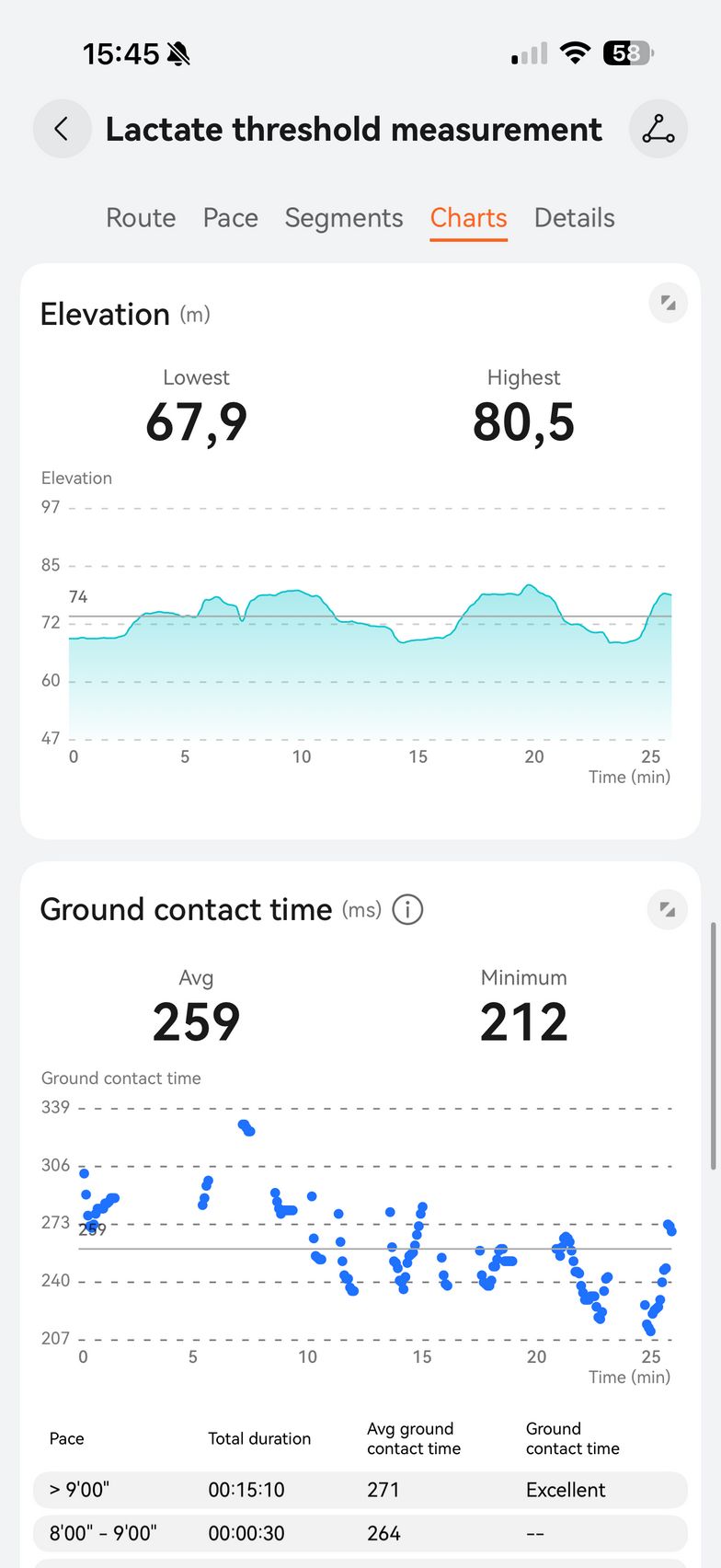Open Ground contact time info icon
The image size is (721, 1568).
407,910
